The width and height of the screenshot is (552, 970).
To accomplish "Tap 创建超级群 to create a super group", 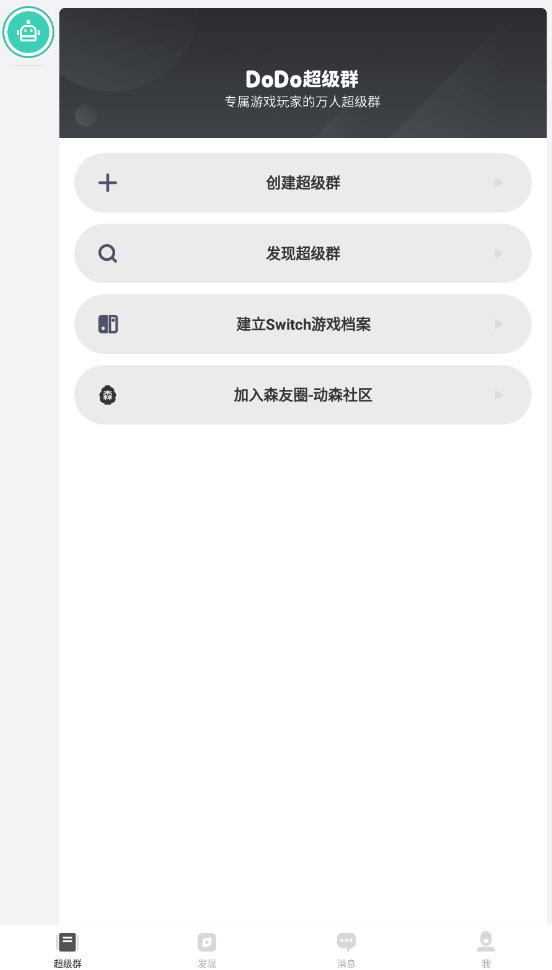I will [x=303, y=182].
